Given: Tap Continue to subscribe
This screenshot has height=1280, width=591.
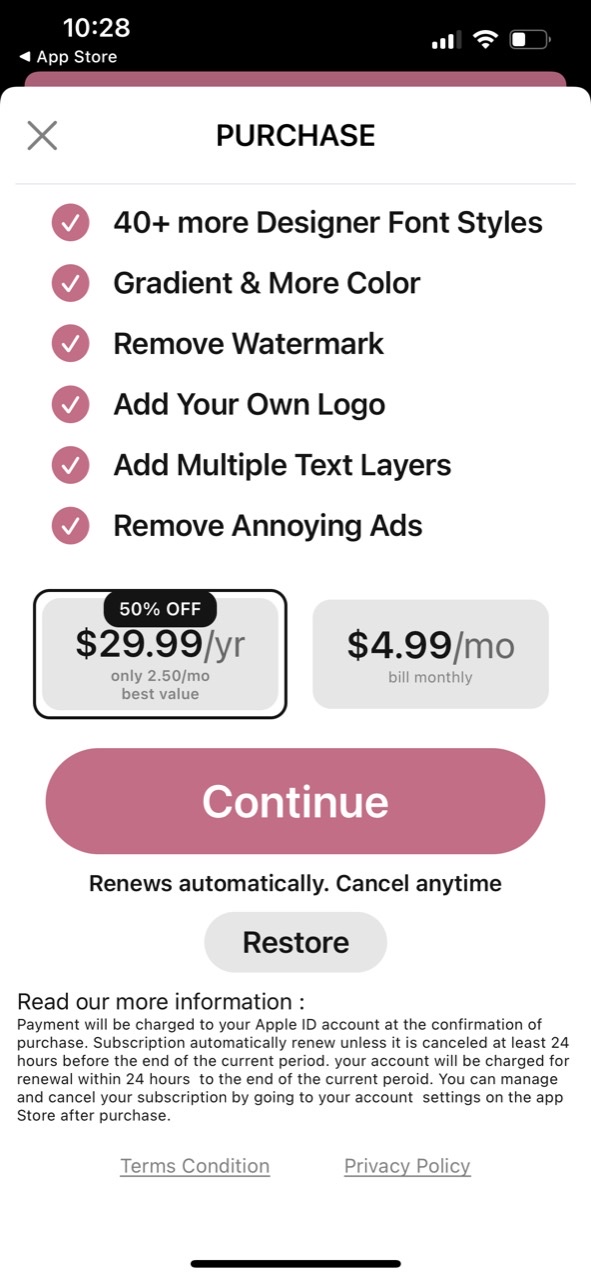Looking at the screenshot, I should 295,801.
